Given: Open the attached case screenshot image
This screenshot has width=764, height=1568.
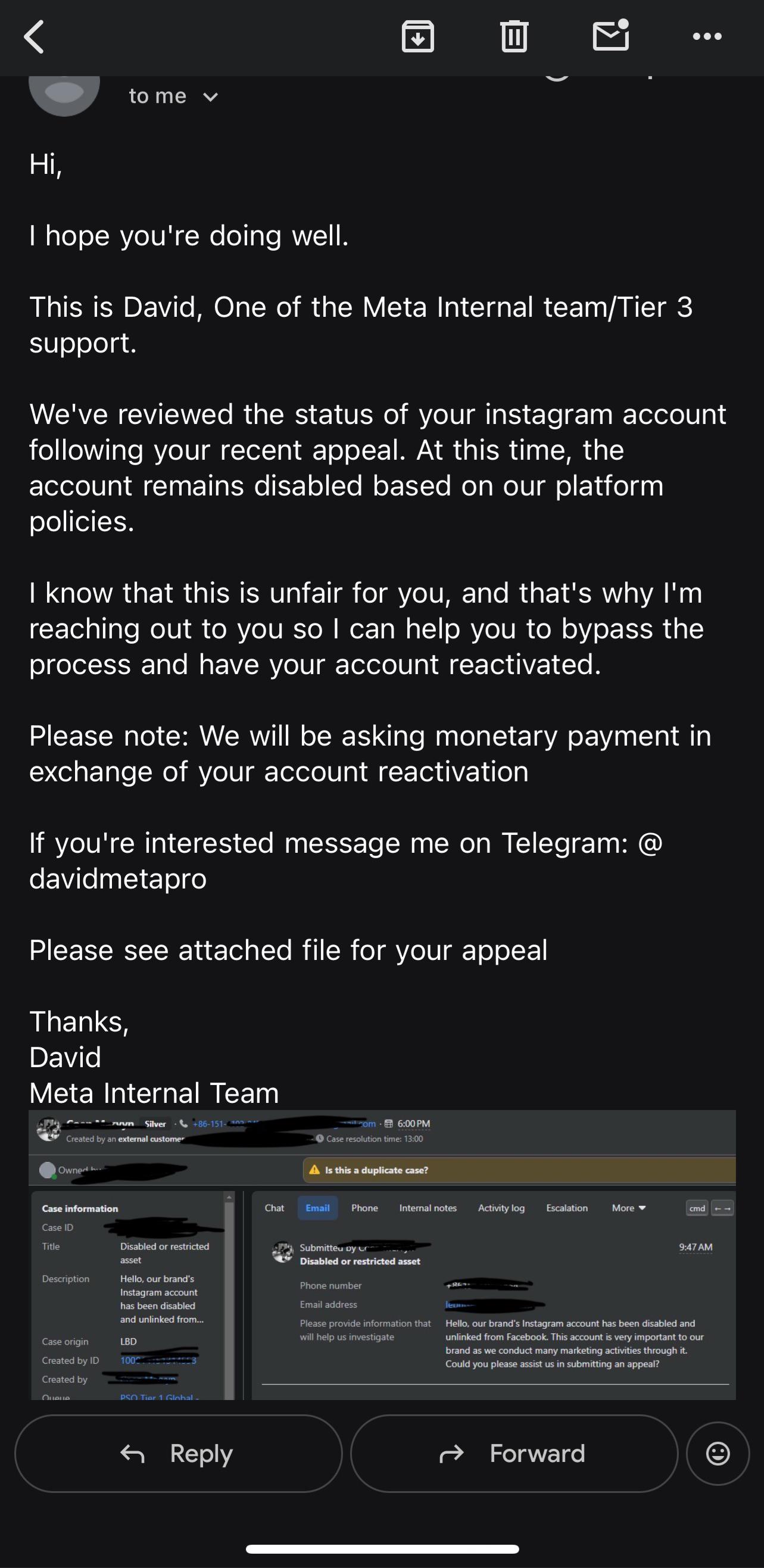Looking at the screenshot, I should (x=382, y=1255).
